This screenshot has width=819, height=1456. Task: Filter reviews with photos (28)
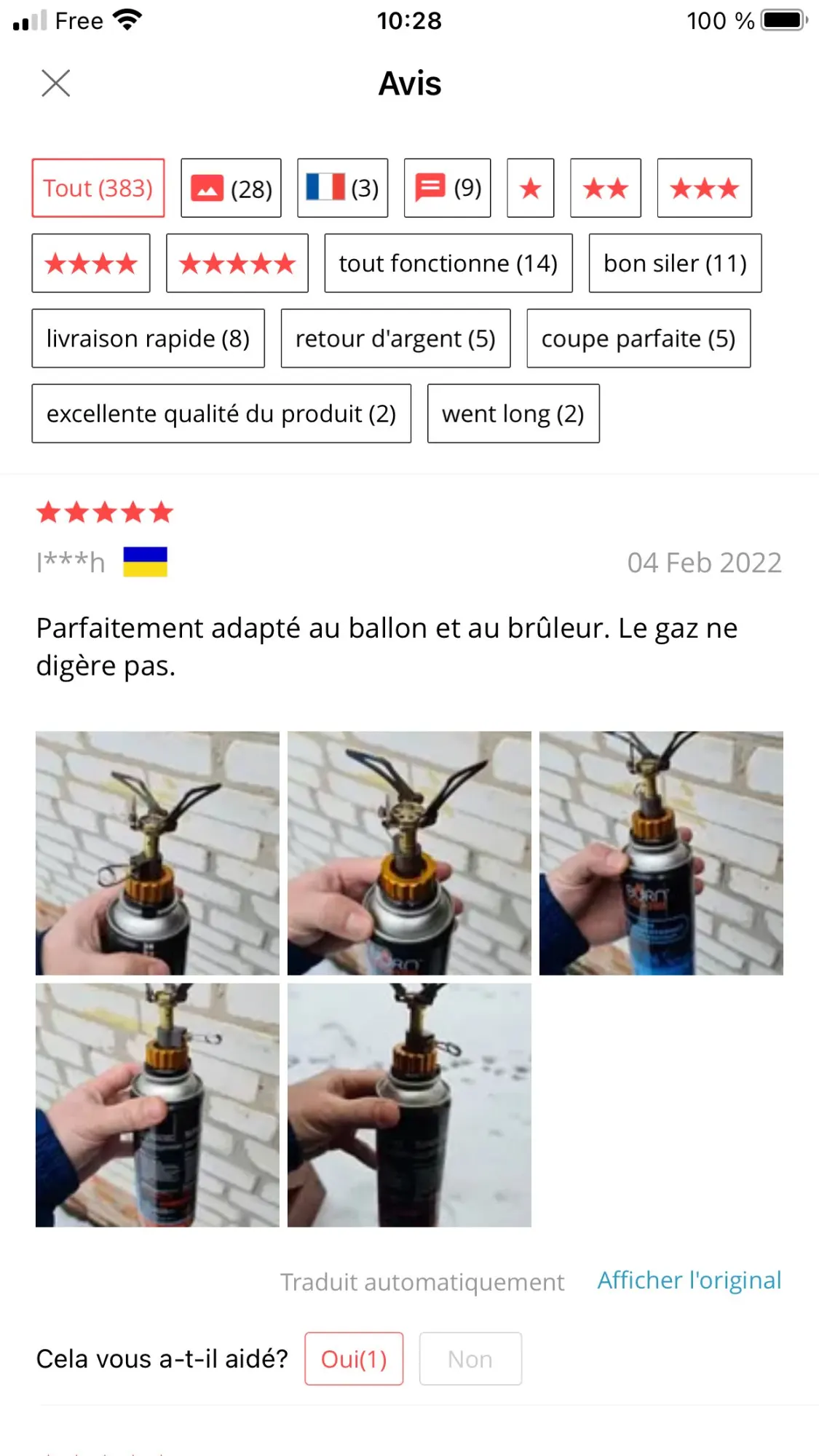pos(231,189)
